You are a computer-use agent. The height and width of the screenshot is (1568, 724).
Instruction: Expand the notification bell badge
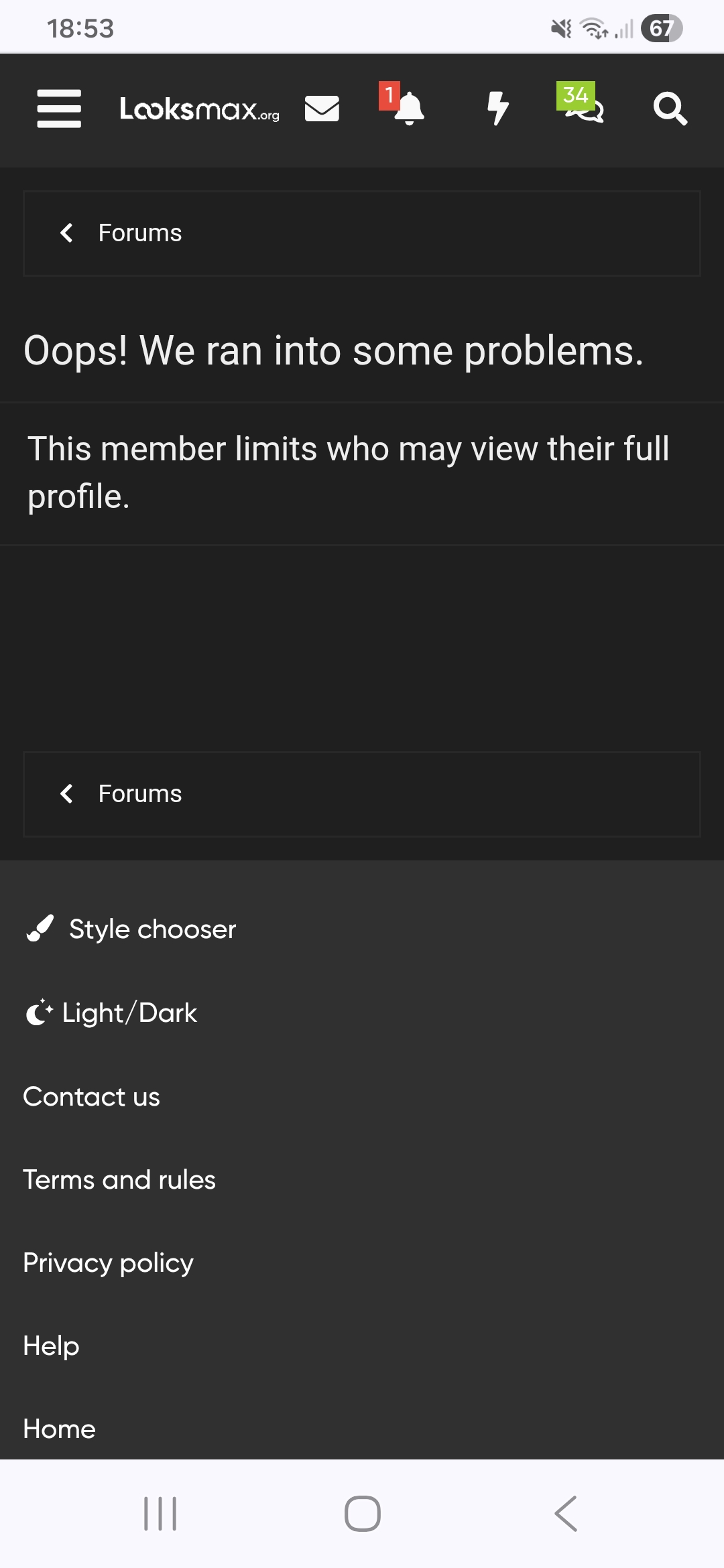pos(389,96)
